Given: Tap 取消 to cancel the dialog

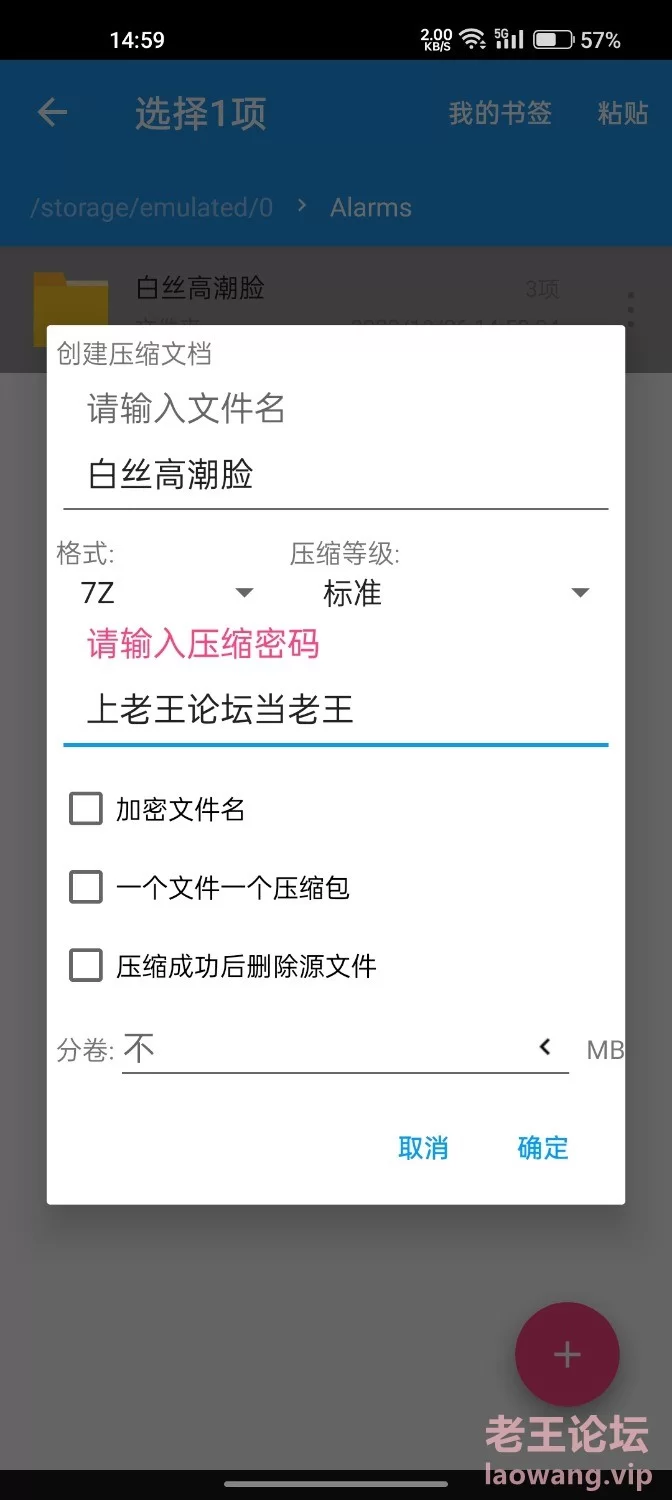Looking at the screenshot, I should tap(423, 1148).
